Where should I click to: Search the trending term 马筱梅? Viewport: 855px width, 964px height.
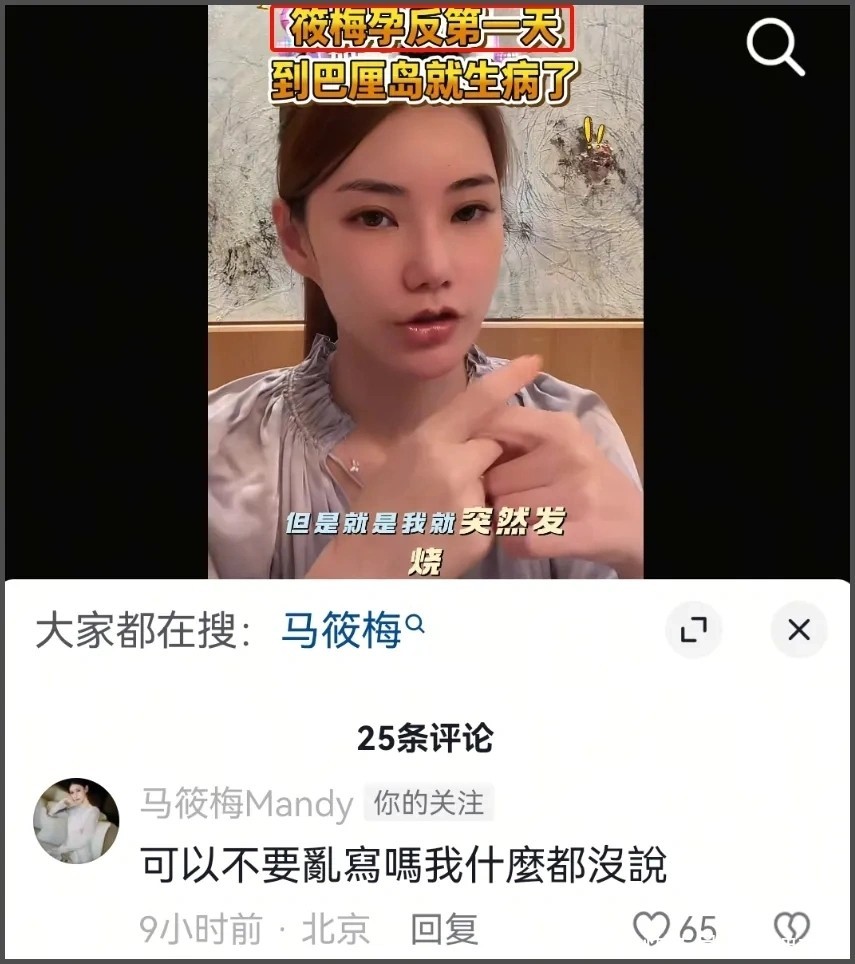tap(342, 631)
